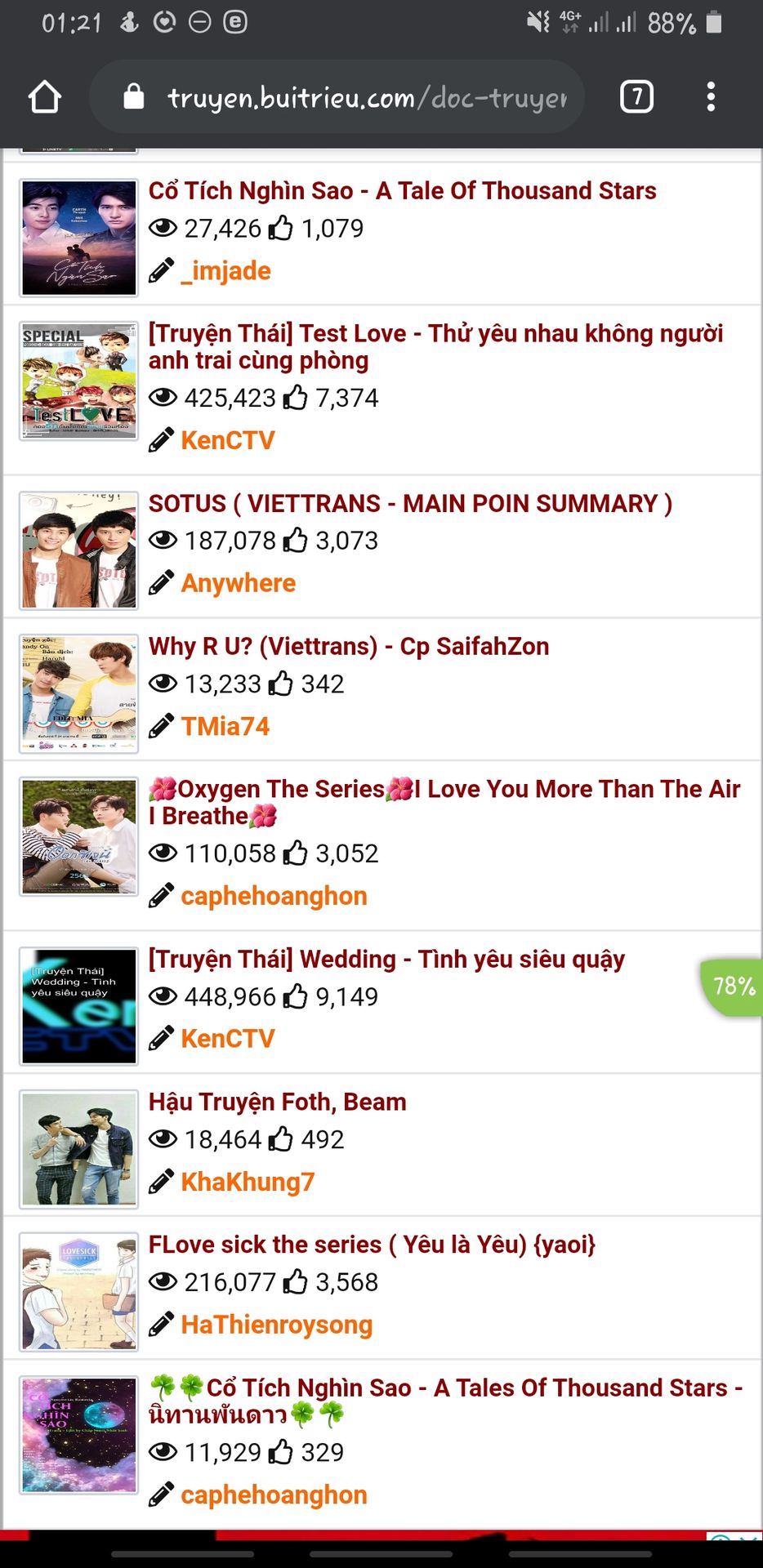Go to the browser home page
Screen dimensions: 763x1568
(x=45, y=97)
